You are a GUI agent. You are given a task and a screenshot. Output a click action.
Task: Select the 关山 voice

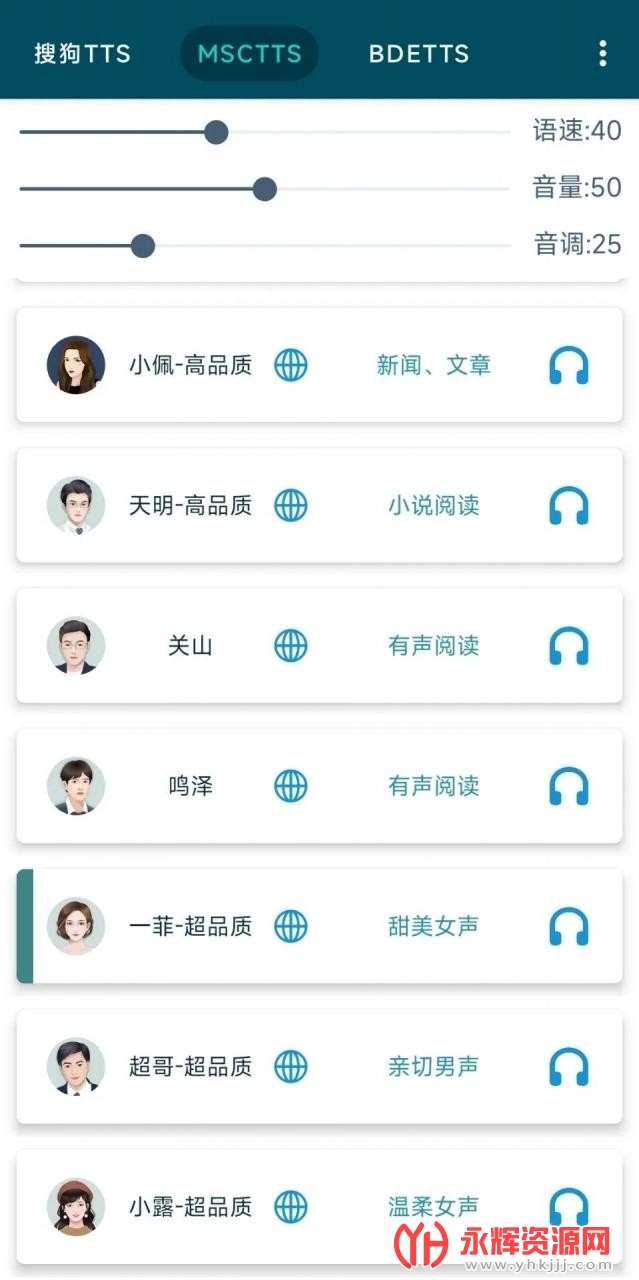(190, 646)
